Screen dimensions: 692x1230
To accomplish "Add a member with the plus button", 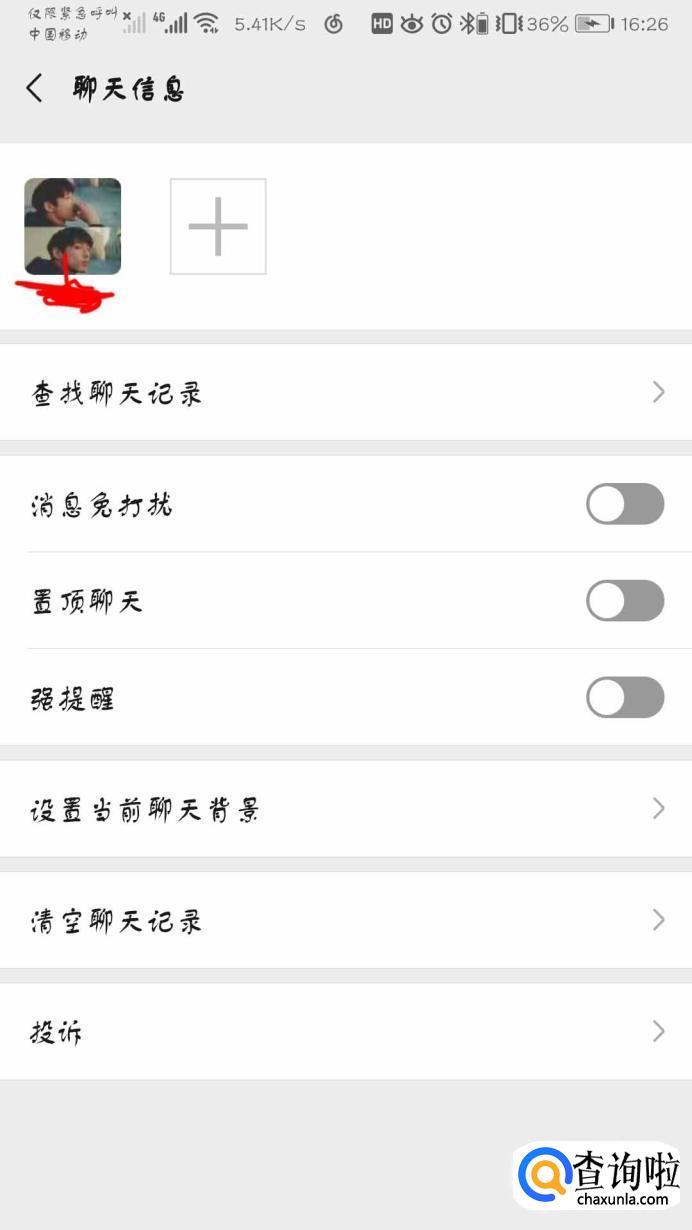I will [218, 226].
